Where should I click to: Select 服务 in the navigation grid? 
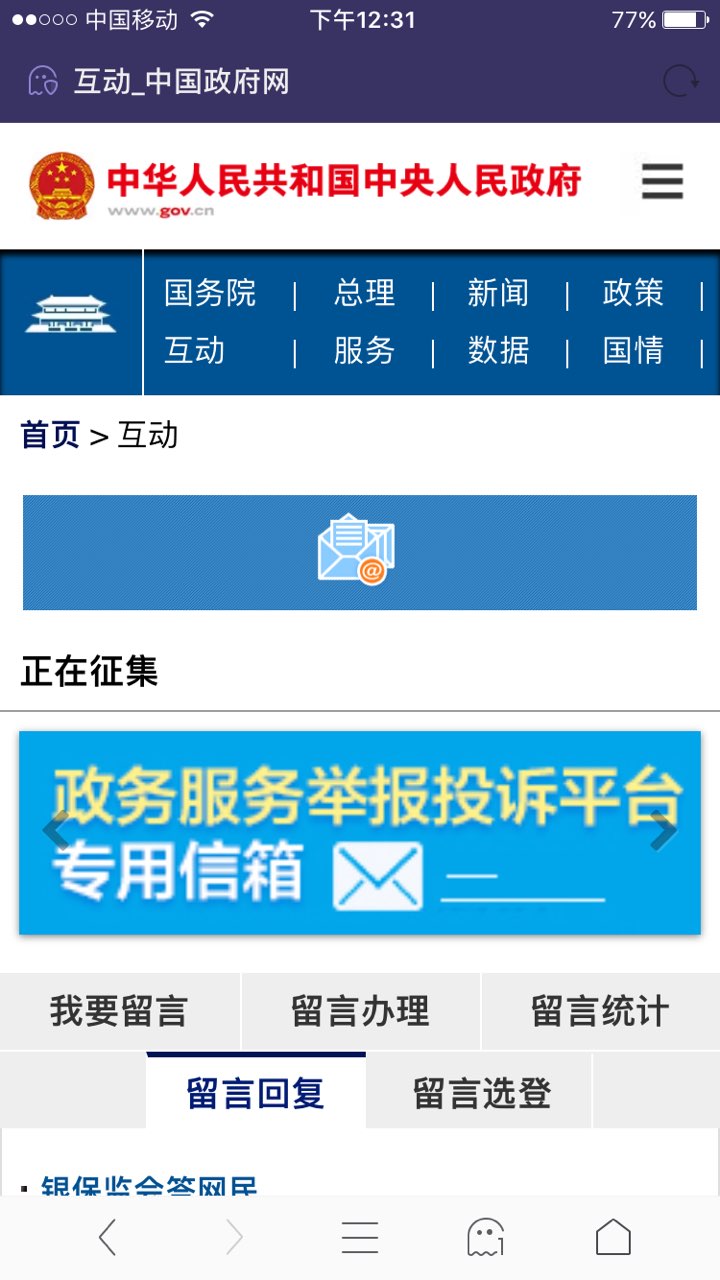click(x=364, y=351)
